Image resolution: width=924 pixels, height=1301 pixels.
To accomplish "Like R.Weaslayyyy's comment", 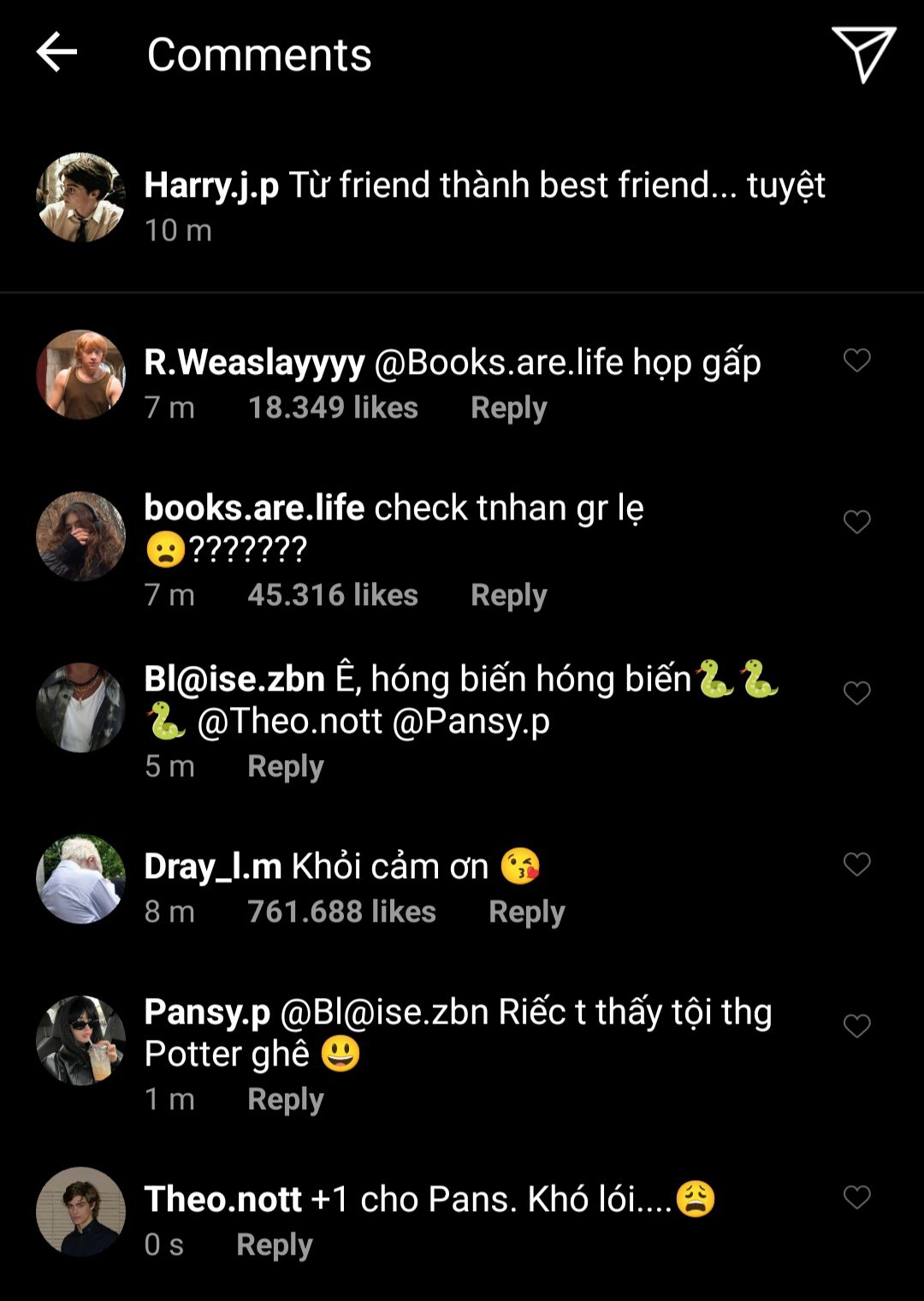I will [856, 360].
